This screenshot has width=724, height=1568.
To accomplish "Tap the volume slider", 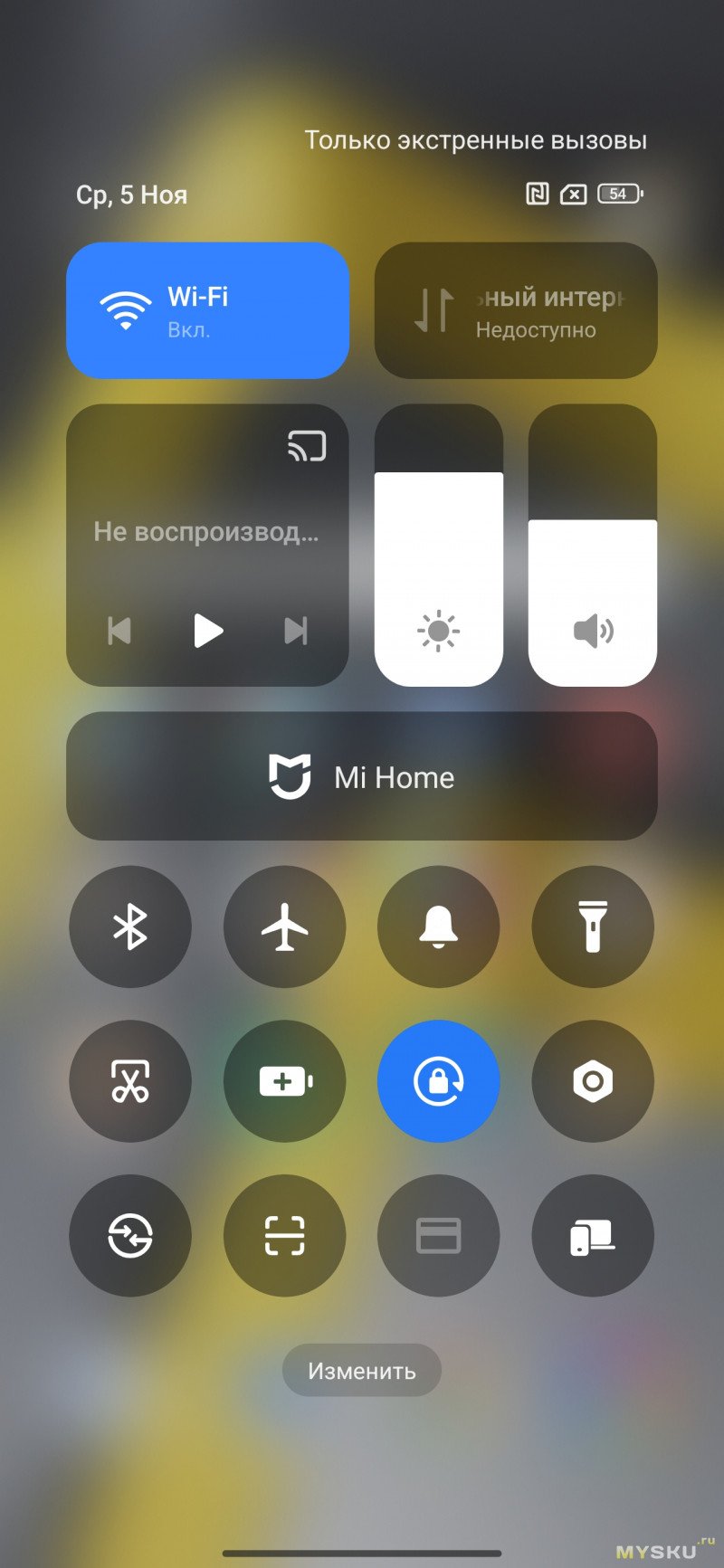I will 593,545.
